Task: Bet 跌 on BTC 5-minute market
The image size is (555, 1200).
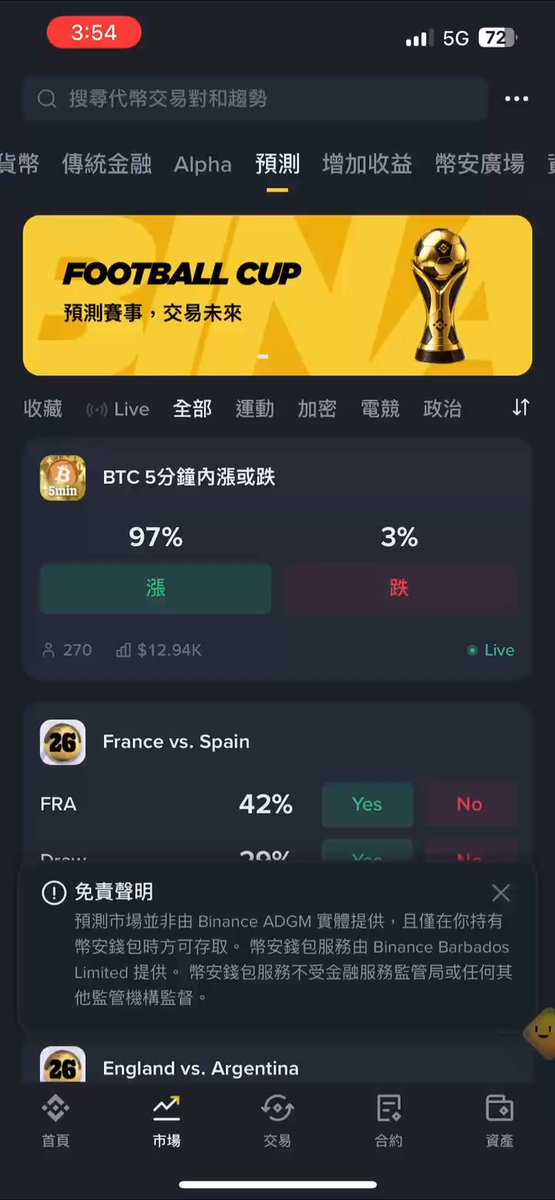Action: pyautogui.click(x=400, y=588)
